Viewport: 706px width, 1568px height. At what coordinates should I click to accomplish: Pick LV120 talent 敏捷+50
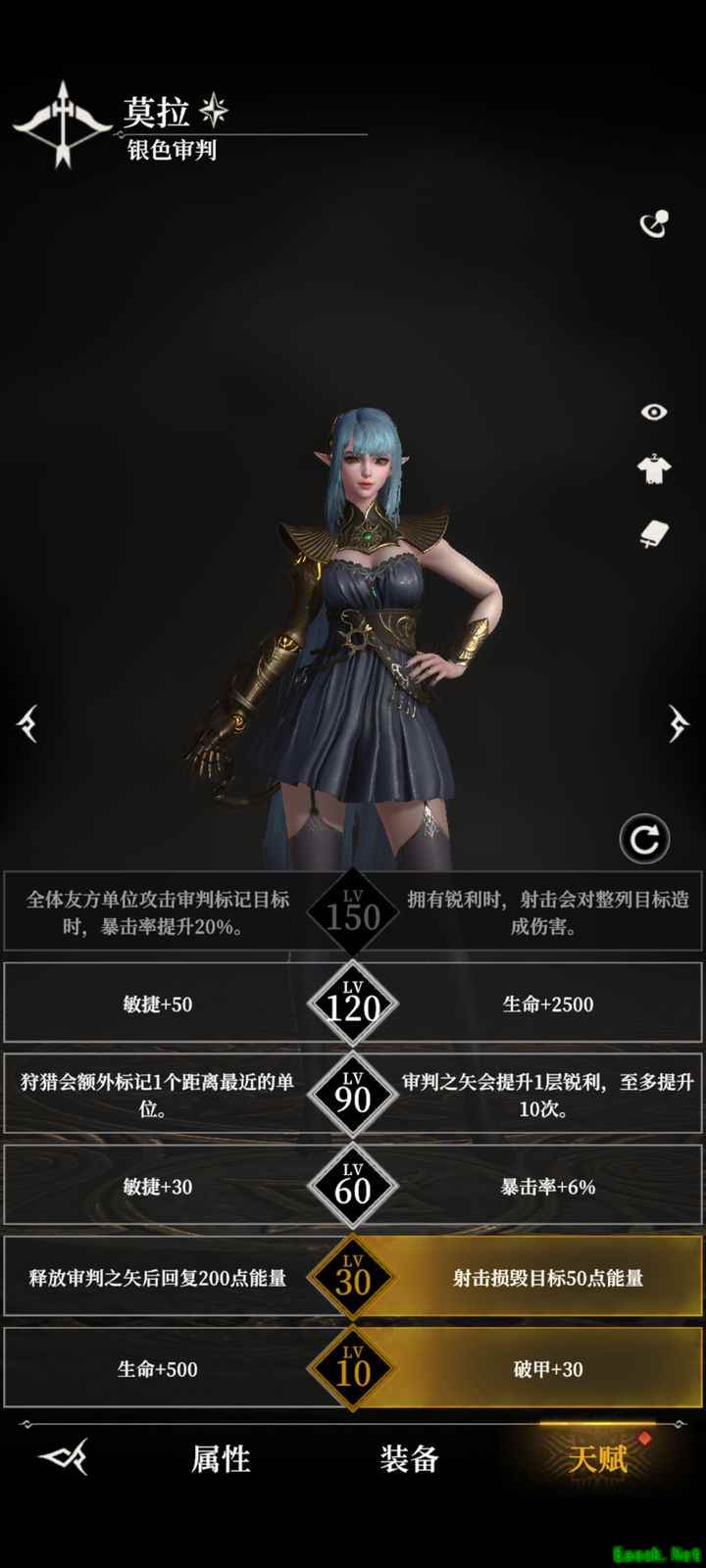coord(157,1004)
